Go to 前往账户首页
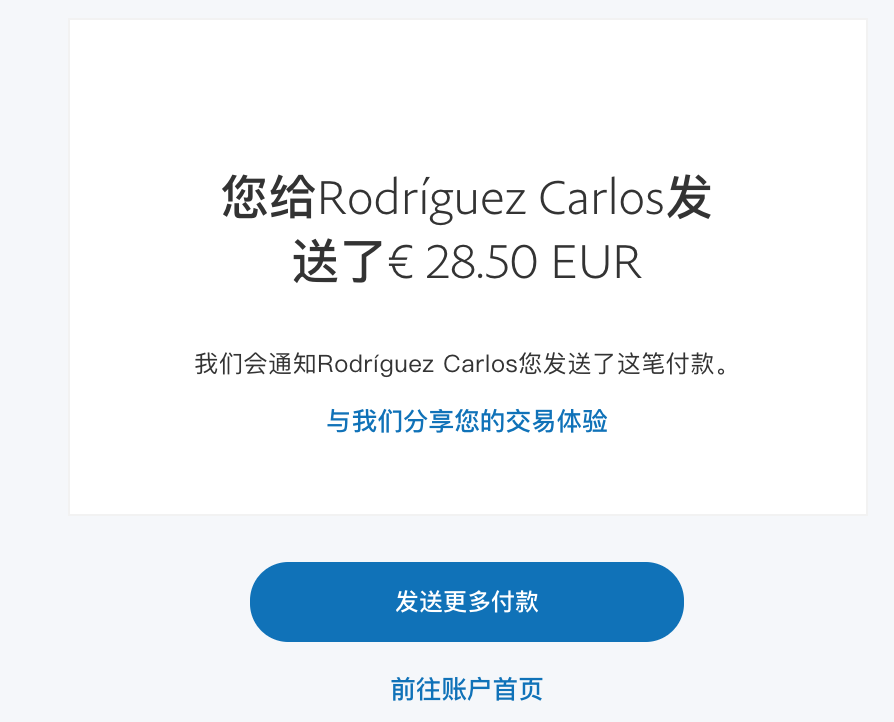Screen dimensions: 894x722 click(x=466, y=688)
